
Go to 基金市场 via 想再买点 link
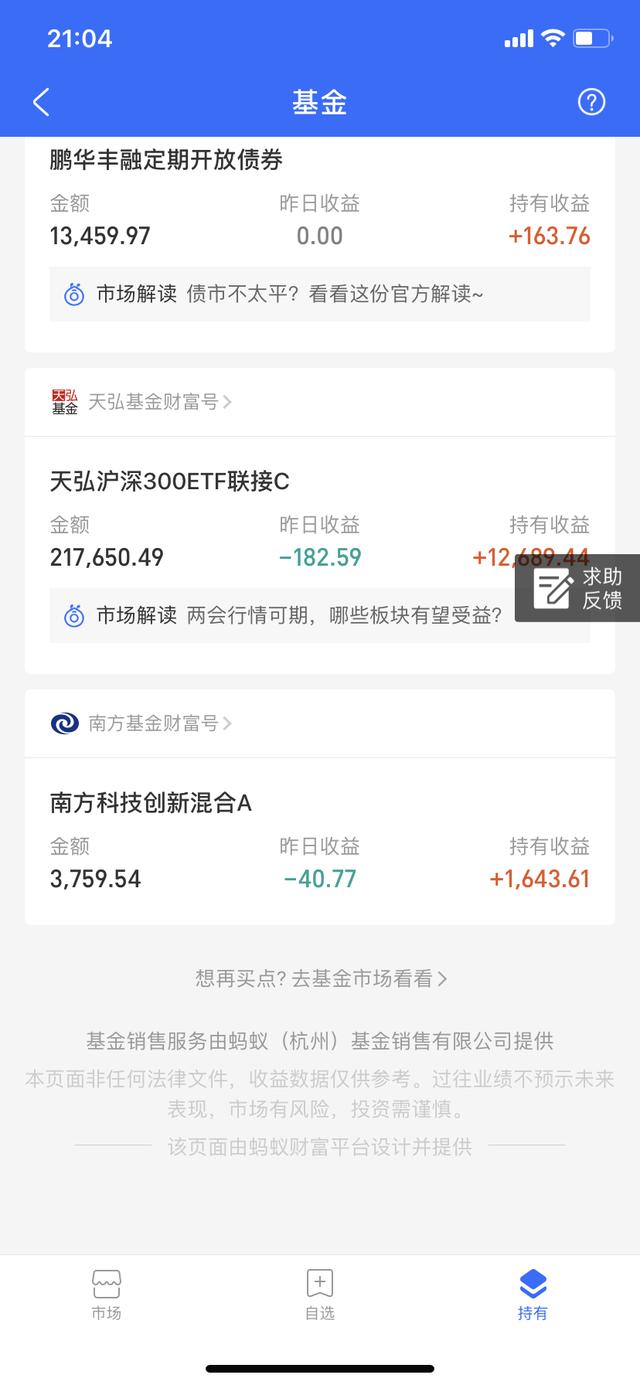pyautogui.click(x=320, y=979)
